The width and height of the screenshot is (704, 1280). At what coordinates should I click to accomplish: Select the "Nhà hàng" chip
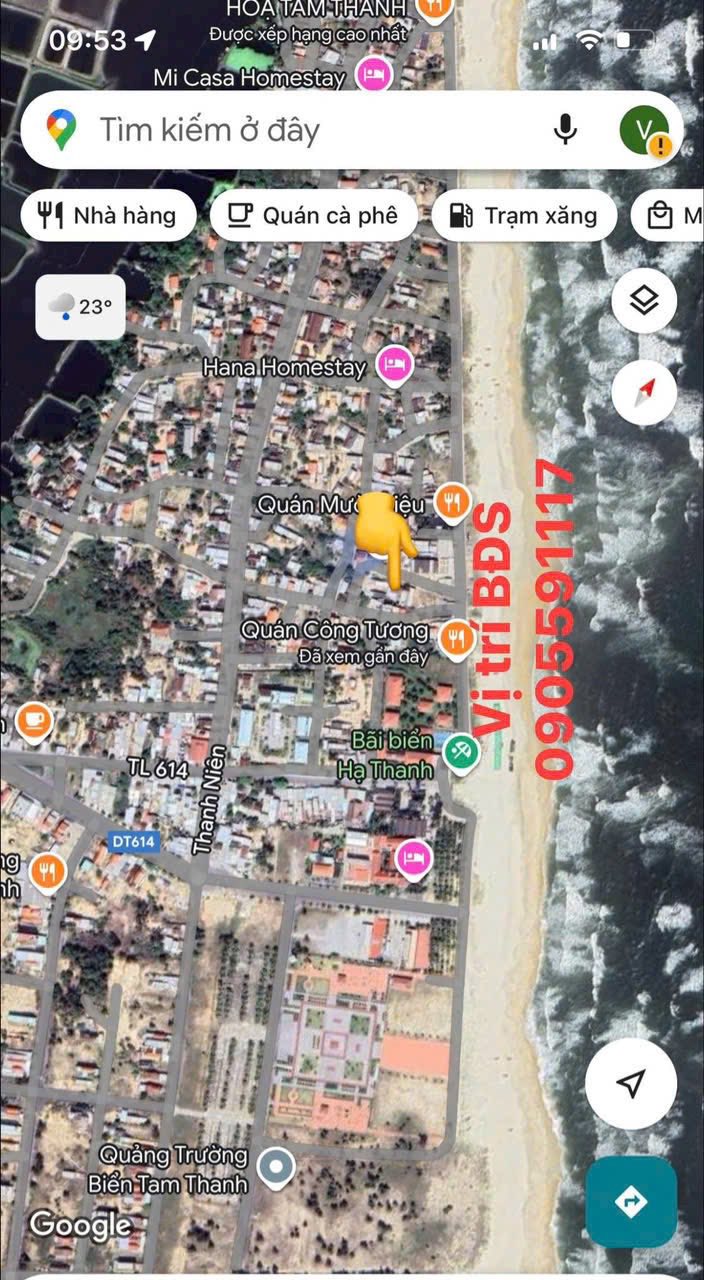[x=108, y=215]
